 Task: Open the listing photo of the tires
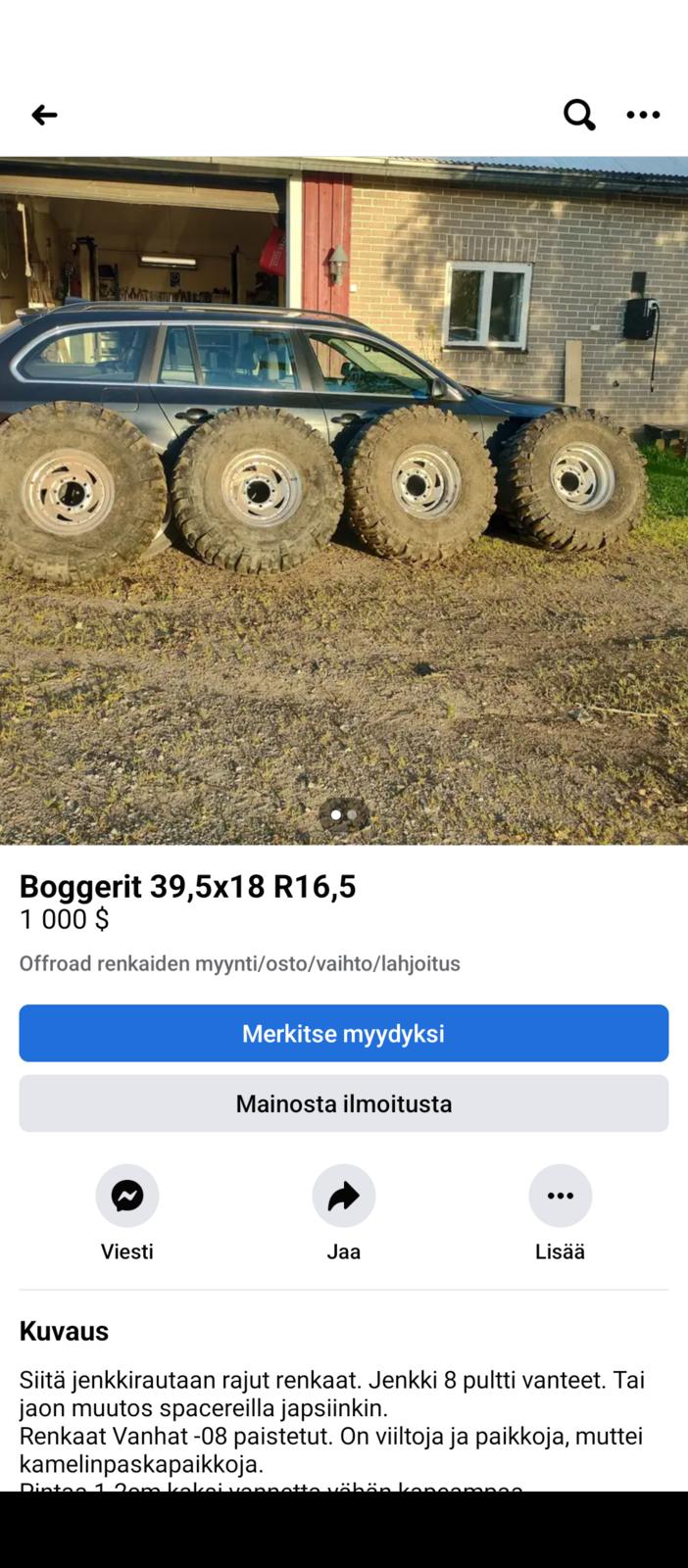pos(343,500)
